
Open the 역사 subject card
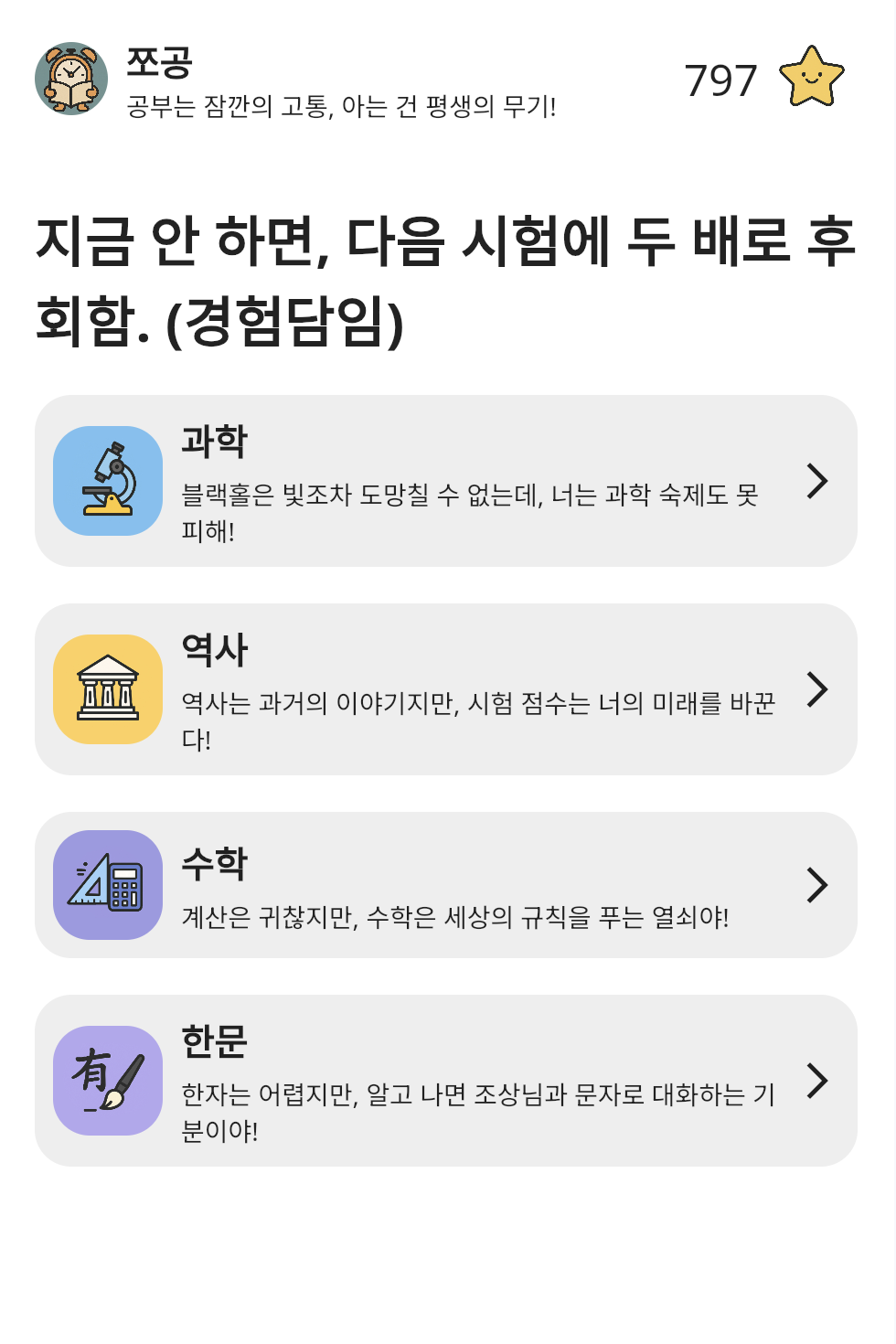446,689
